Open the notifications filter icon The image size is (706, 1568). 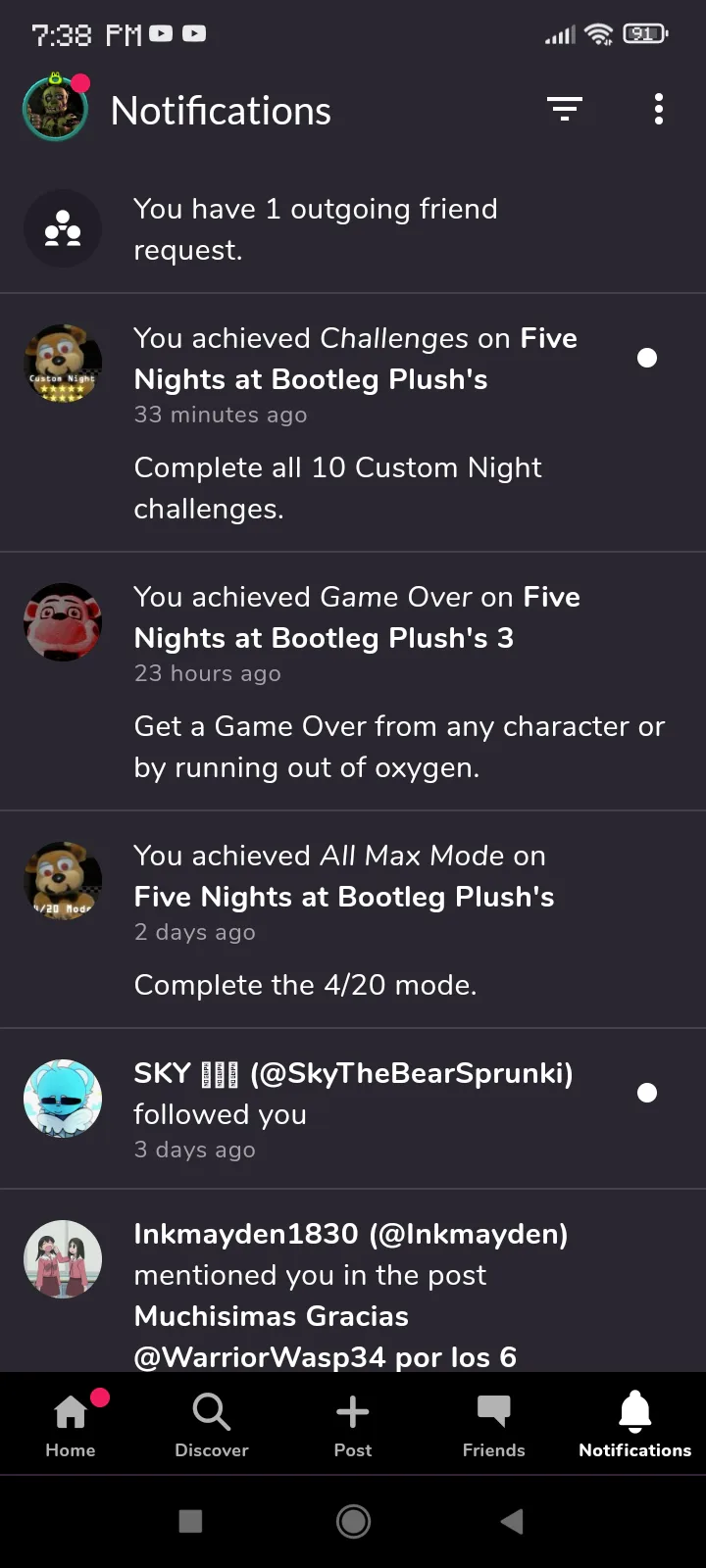(x=565, y=110)
